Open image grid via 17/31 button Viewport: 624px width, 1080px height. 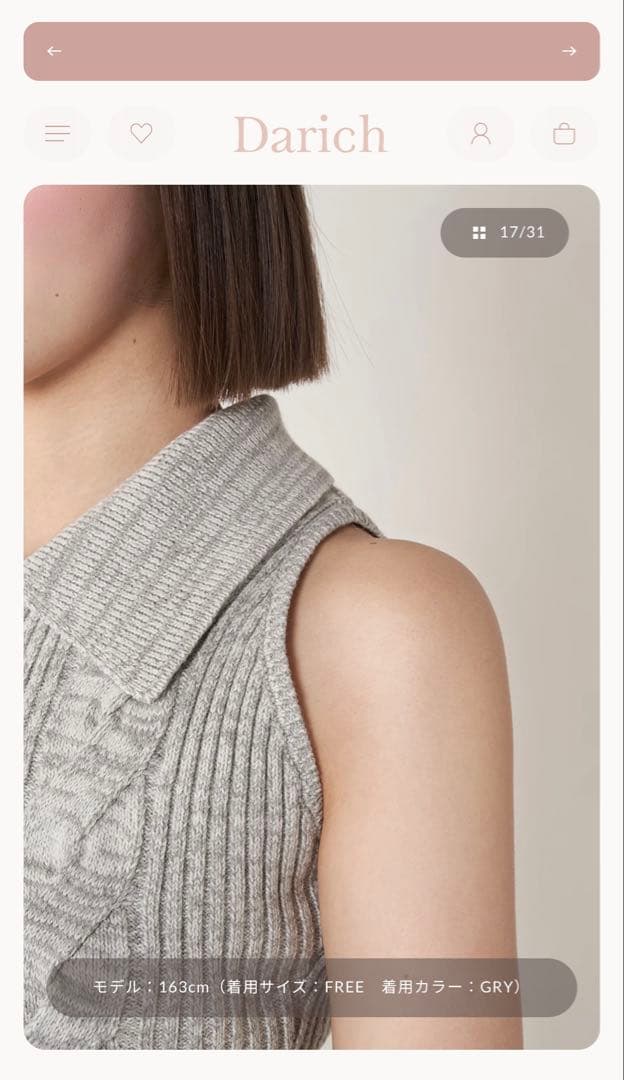(x=505, y=233)
